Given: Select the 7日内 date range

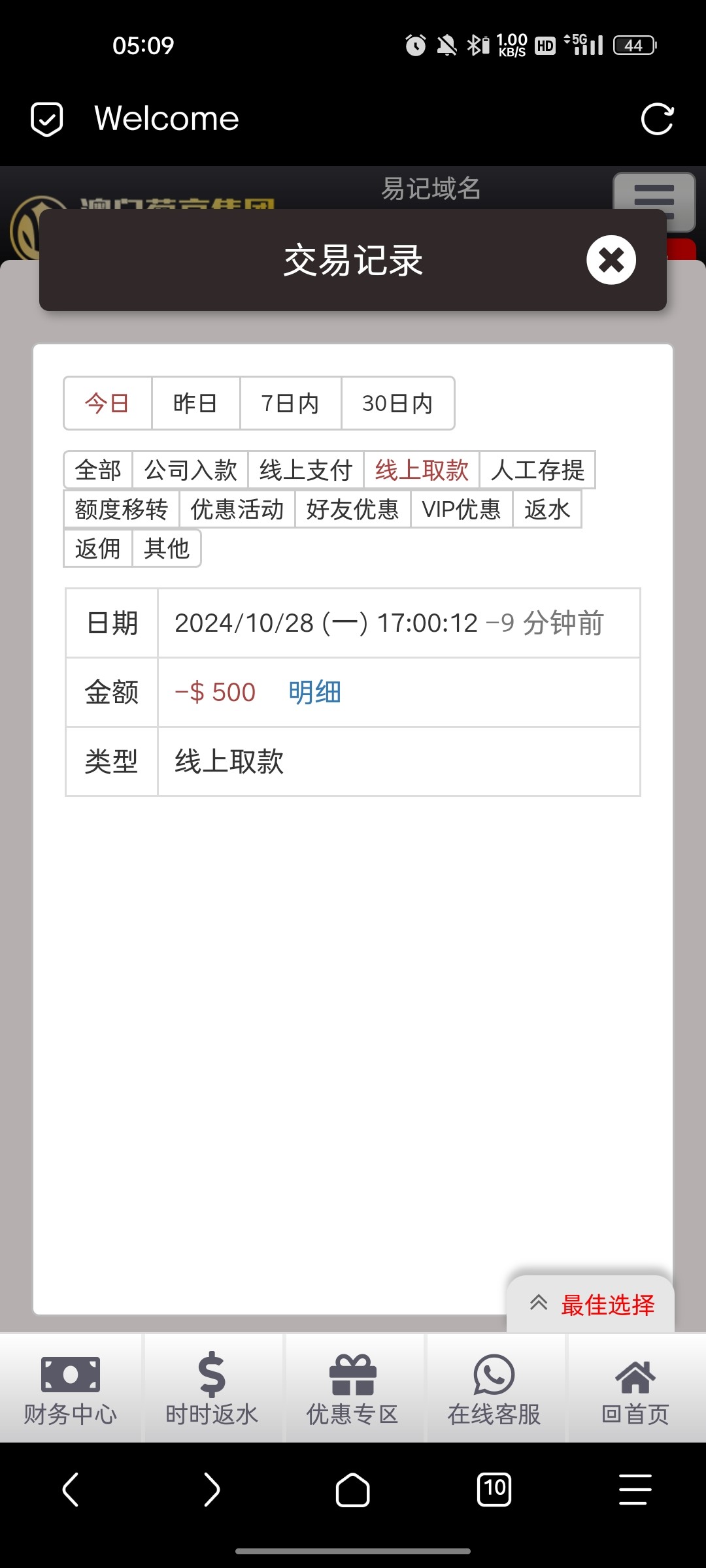Looking at the screenshot, I should coord(290,403).
